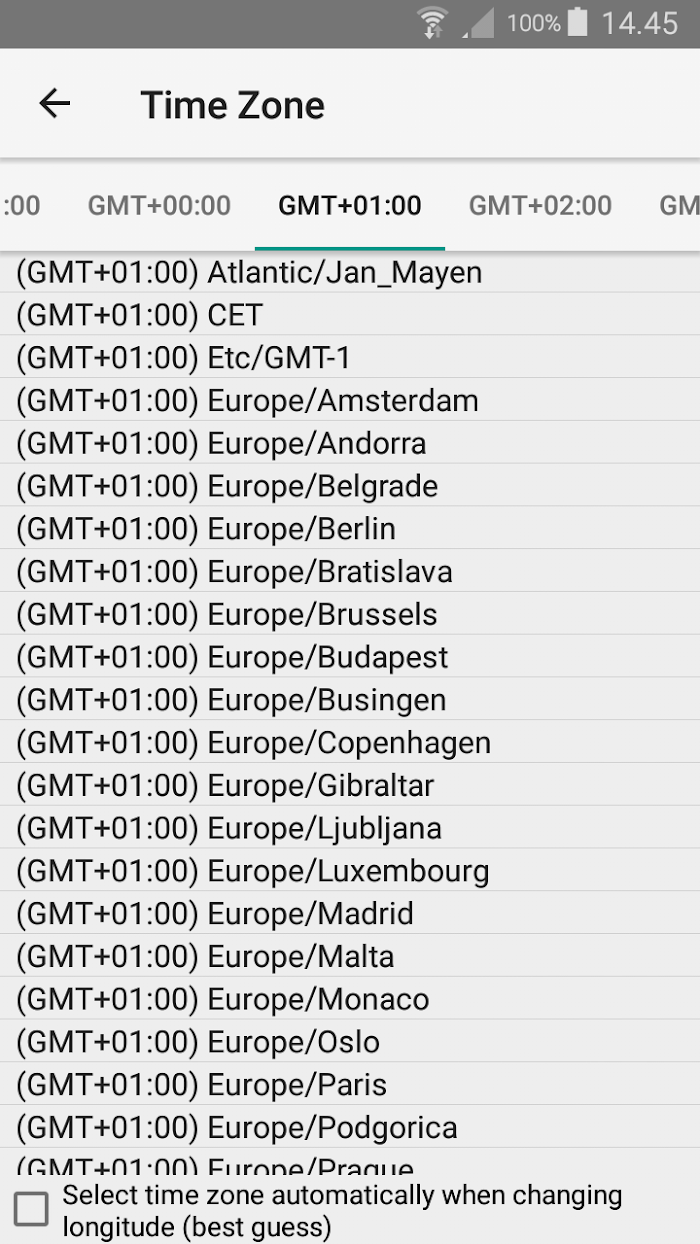Enable automatic time zone selection checkbox
The image size is (700, 1244).
[x=31, y=1209]
